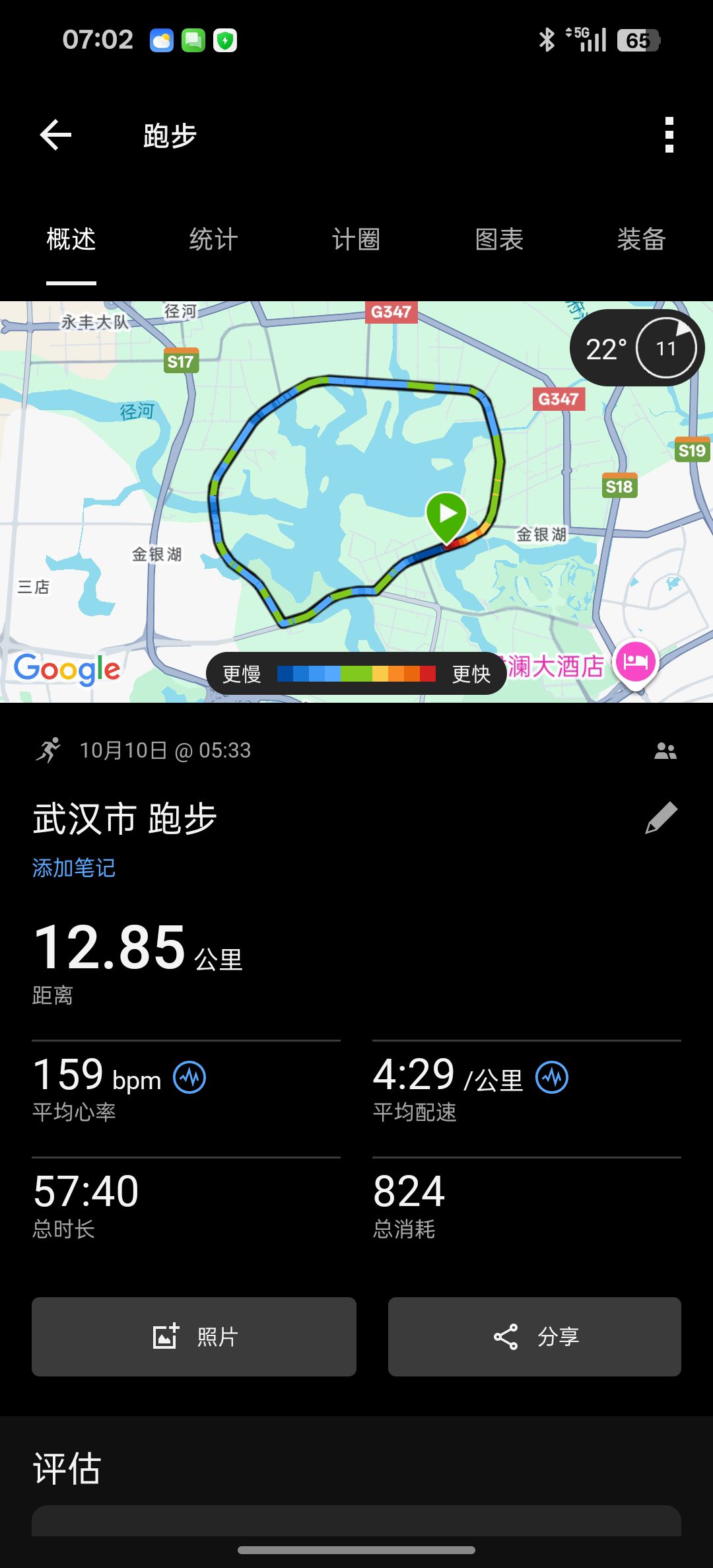Switch to the 统计 tab
Screen dimensions: 713x1568
coord(213,239)
